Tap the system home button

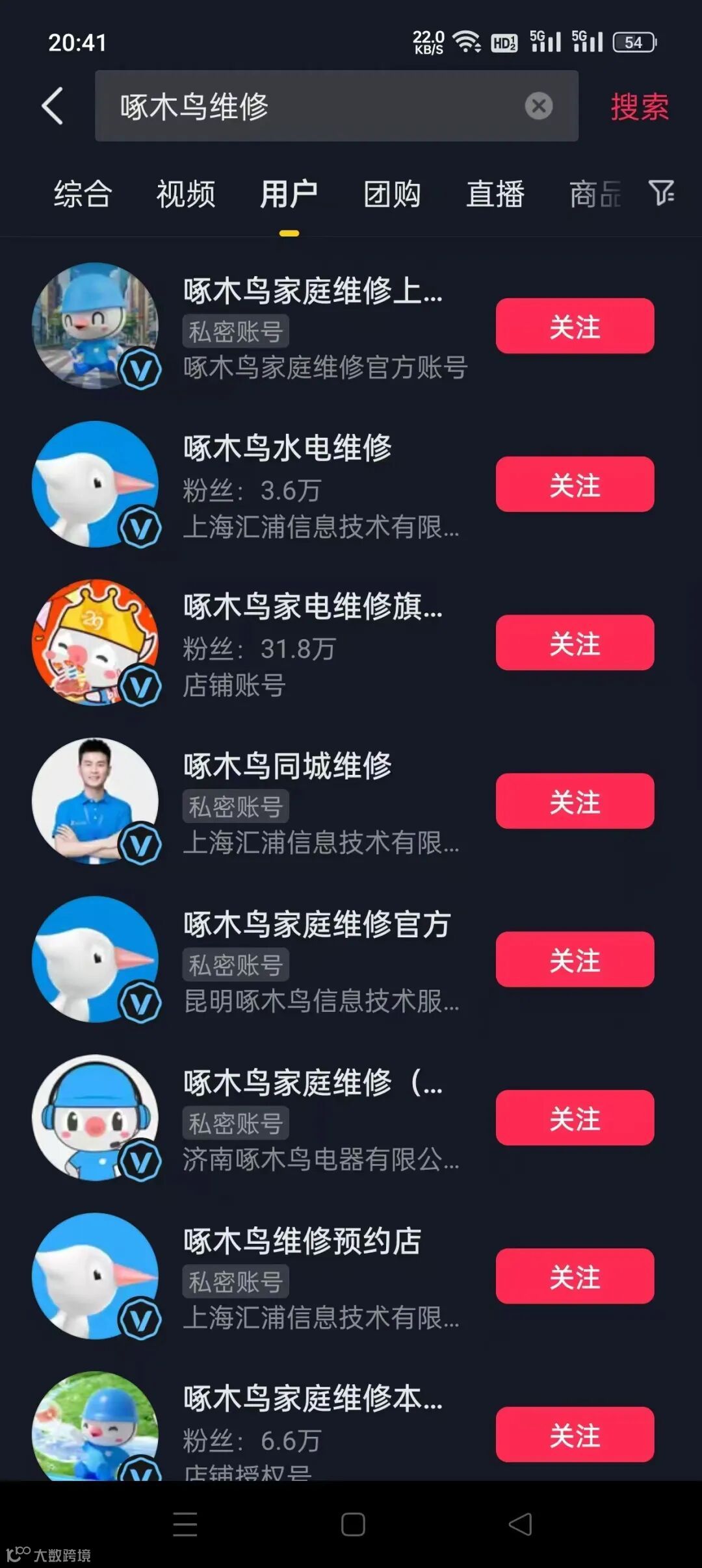tap(353, 1524)
